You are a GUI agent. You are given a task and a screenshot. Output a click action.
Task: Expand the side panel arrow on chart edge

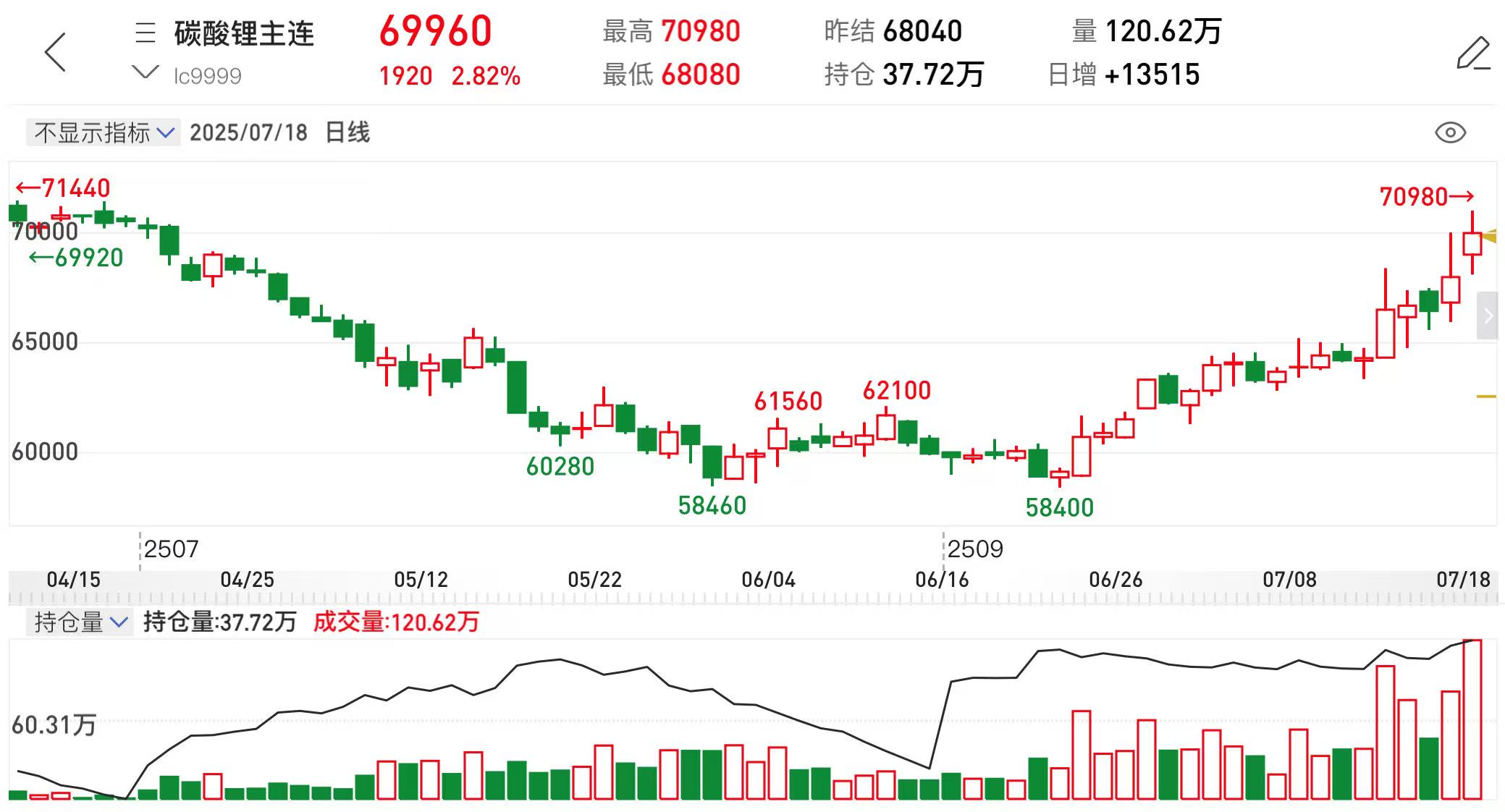point(1488,316)
